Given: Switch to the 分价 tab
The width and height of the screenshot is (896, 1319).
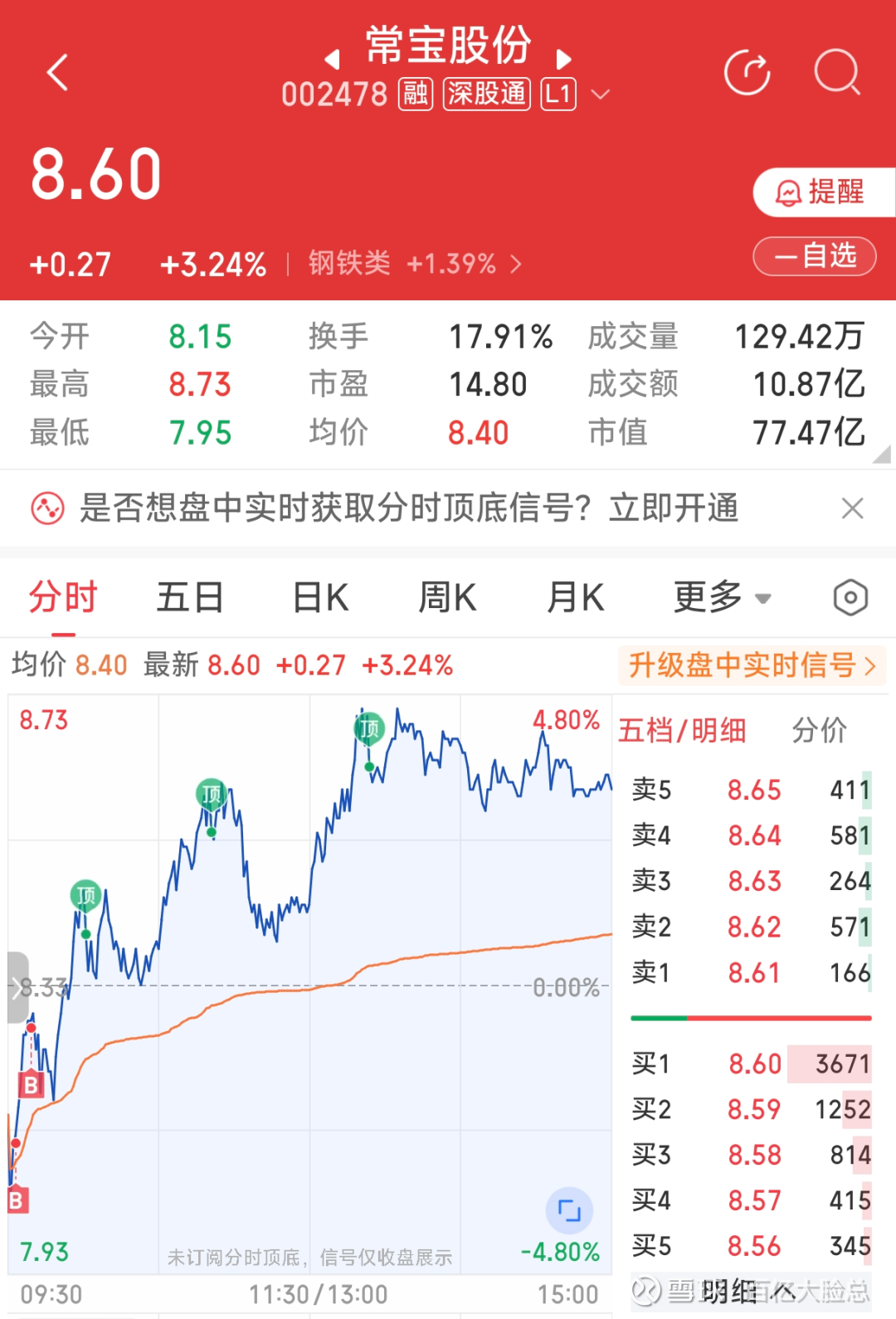Looking at the screenshot, I should [819, 730].
